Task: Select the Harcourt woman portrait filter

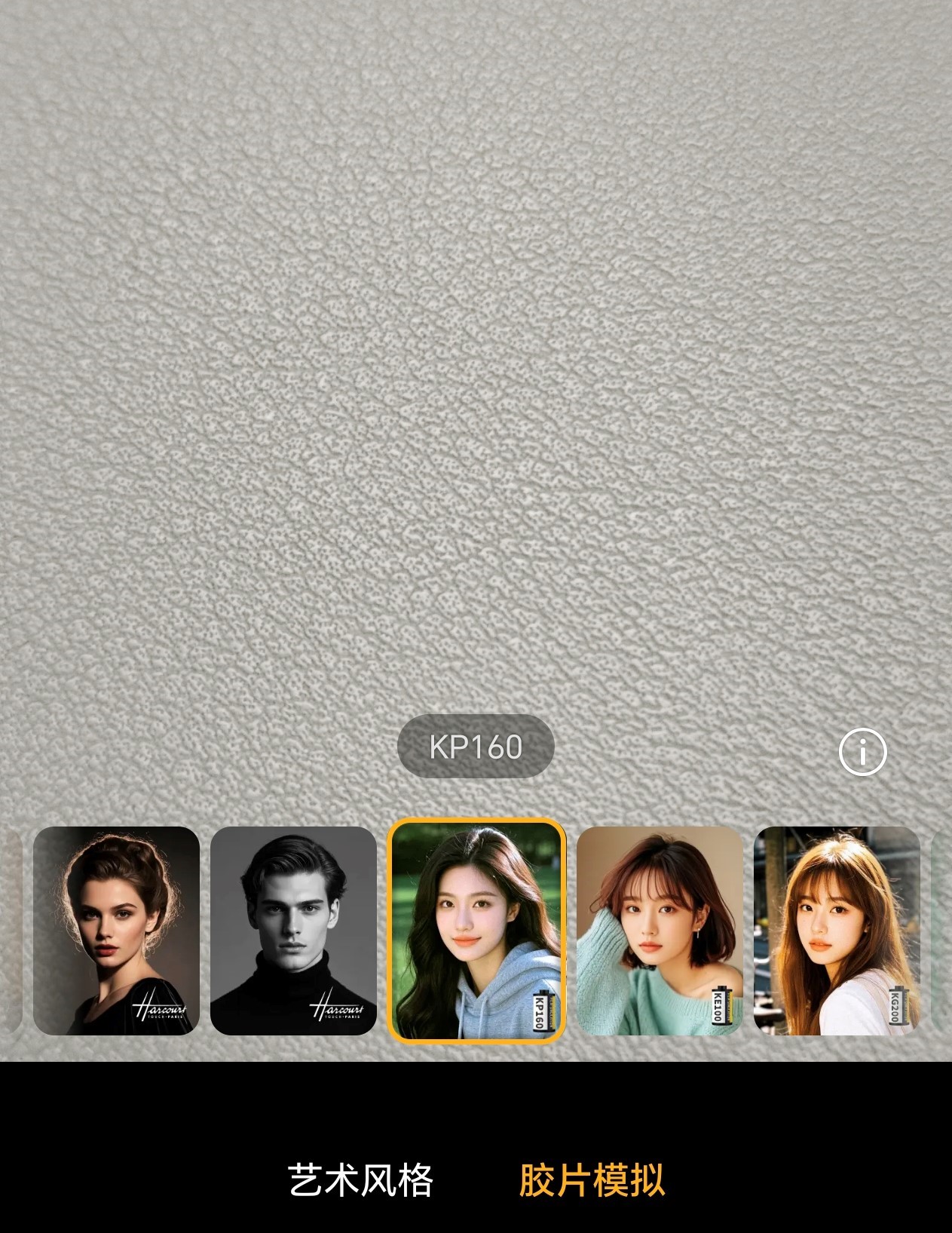Action: point(116,930)
